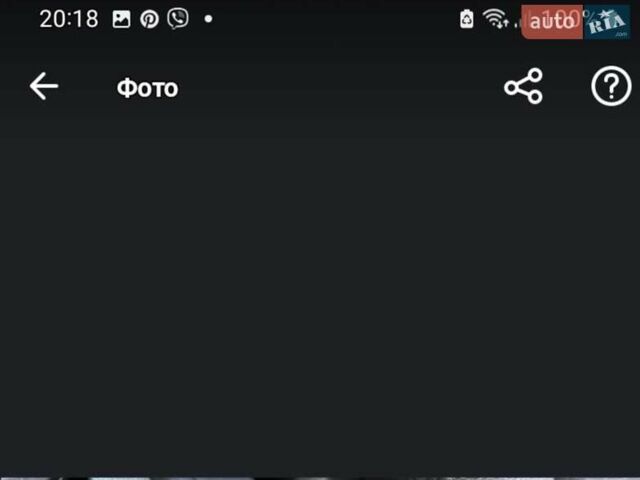Open the help question mark
Screen dimensions: 640x480
[x=611, y=87]
